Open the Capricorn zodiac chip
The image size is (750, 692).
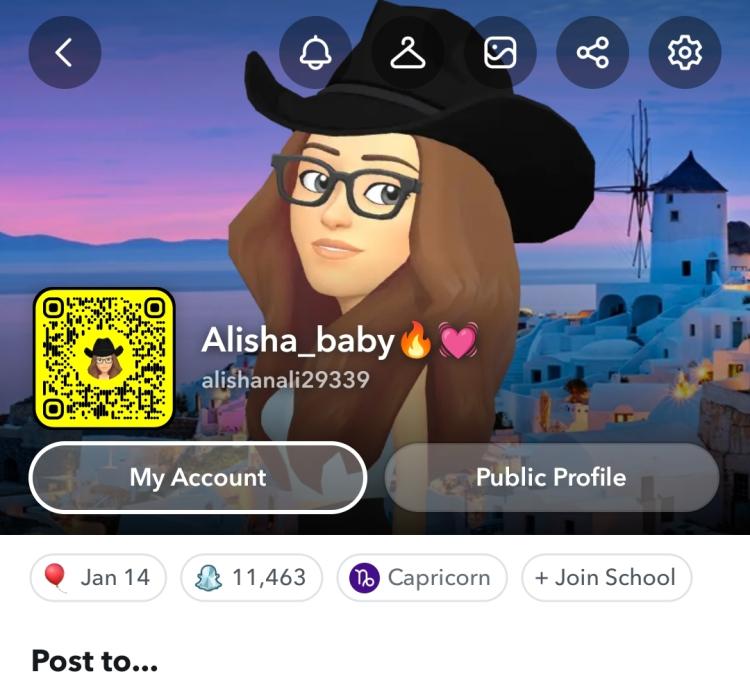tap(421, 578)
